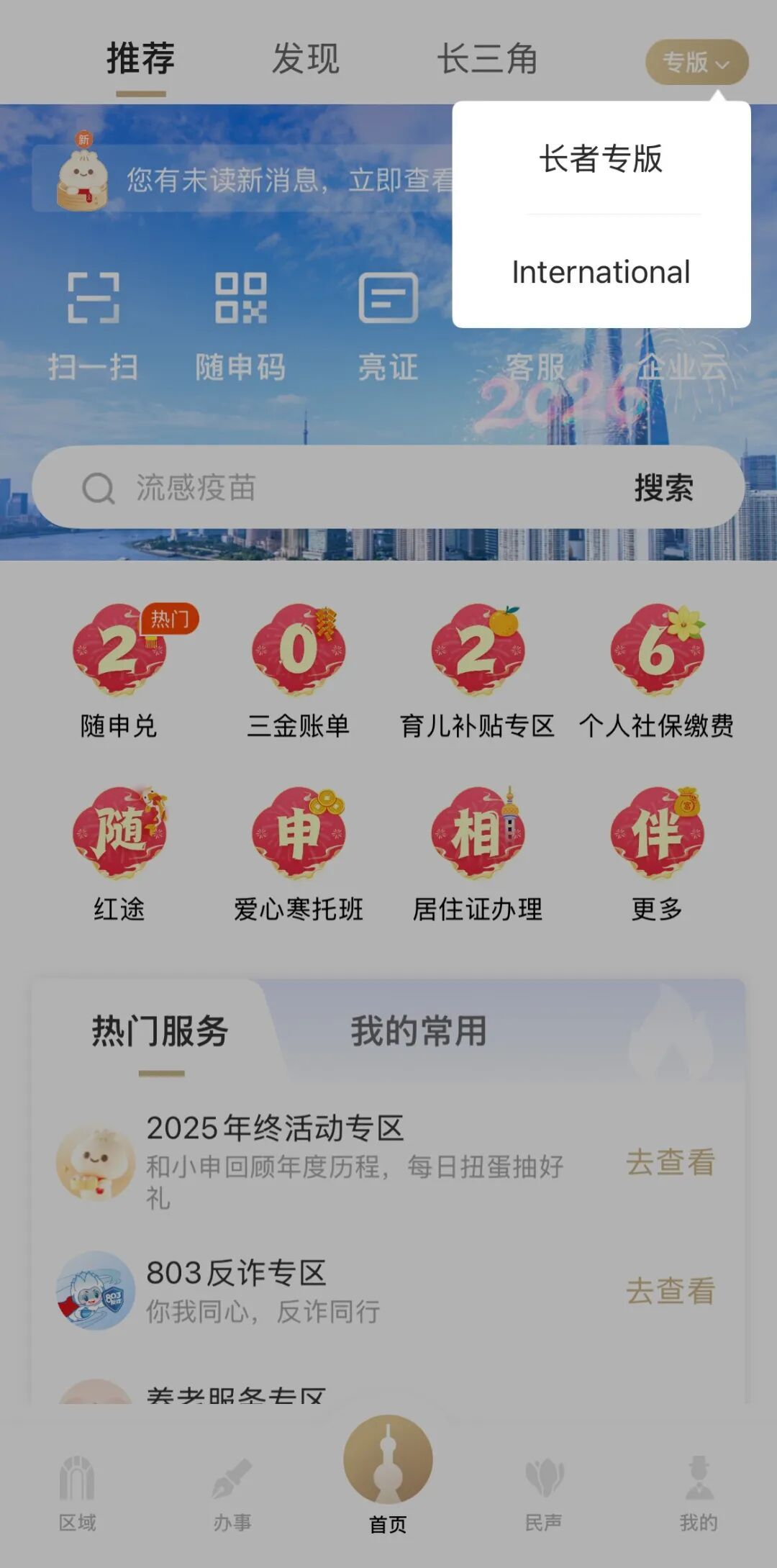Open 亮证 shortcut
The width and height of the screenshot is (777, 1568).
[388, 324]
